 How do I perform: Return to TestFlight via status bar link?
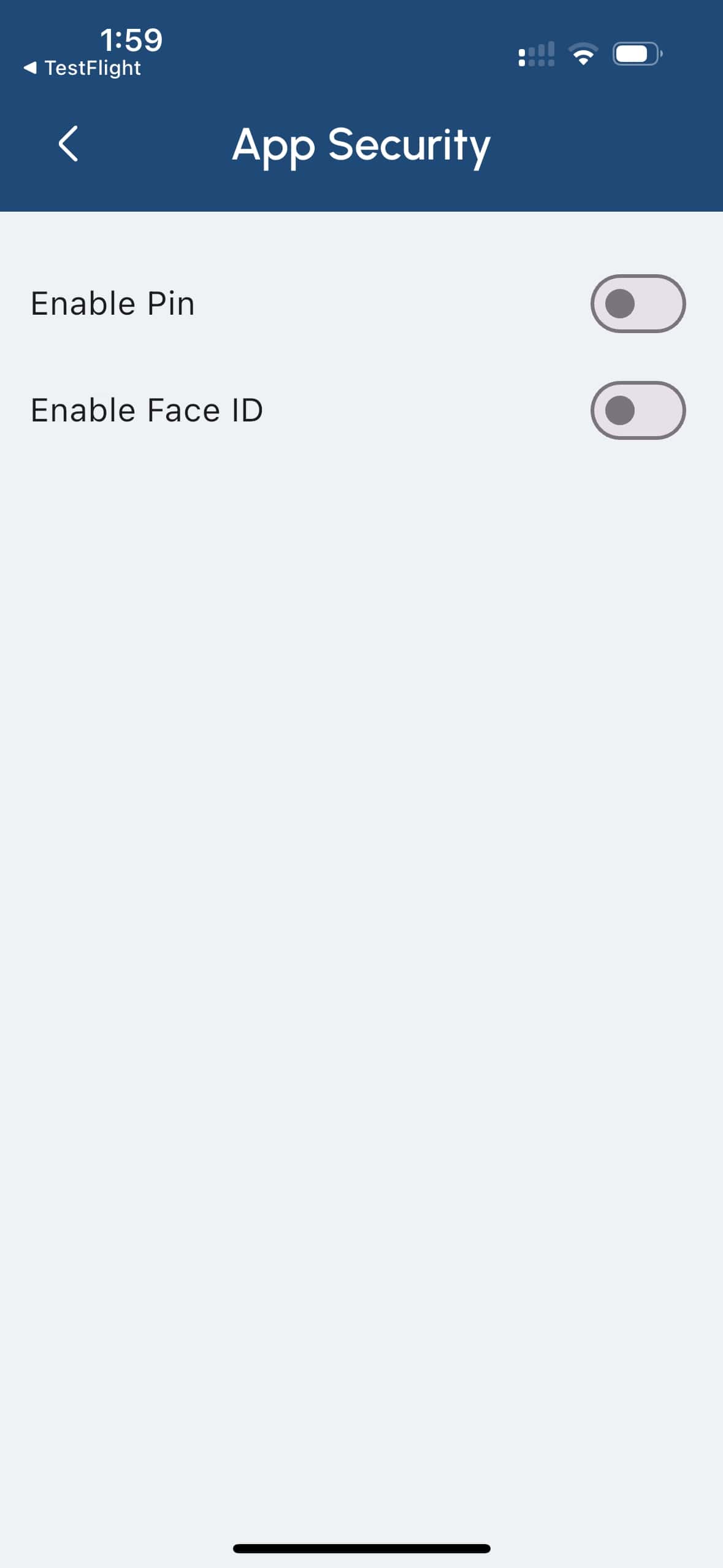point(82,68)
